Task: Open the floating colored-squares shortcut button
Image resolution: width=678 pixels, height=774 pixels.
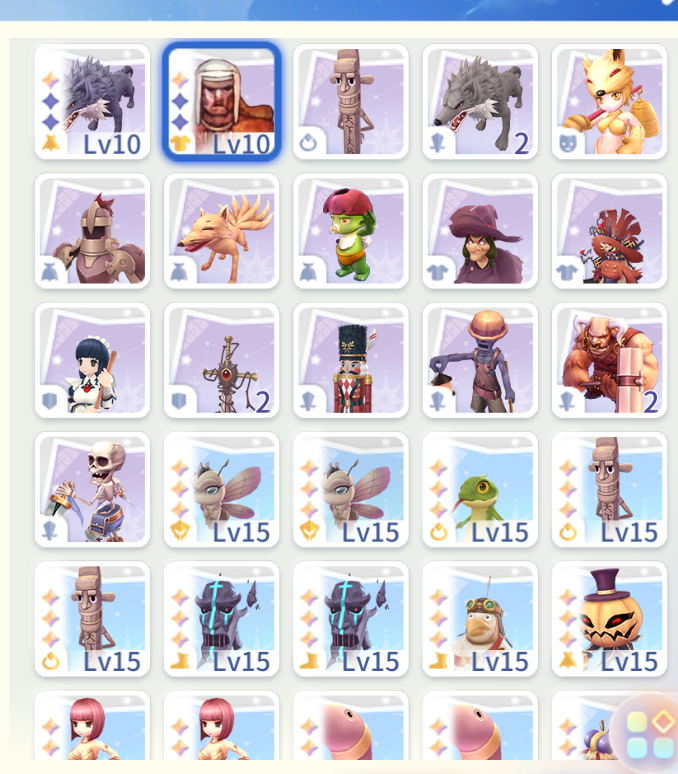Action: [650, 734]
